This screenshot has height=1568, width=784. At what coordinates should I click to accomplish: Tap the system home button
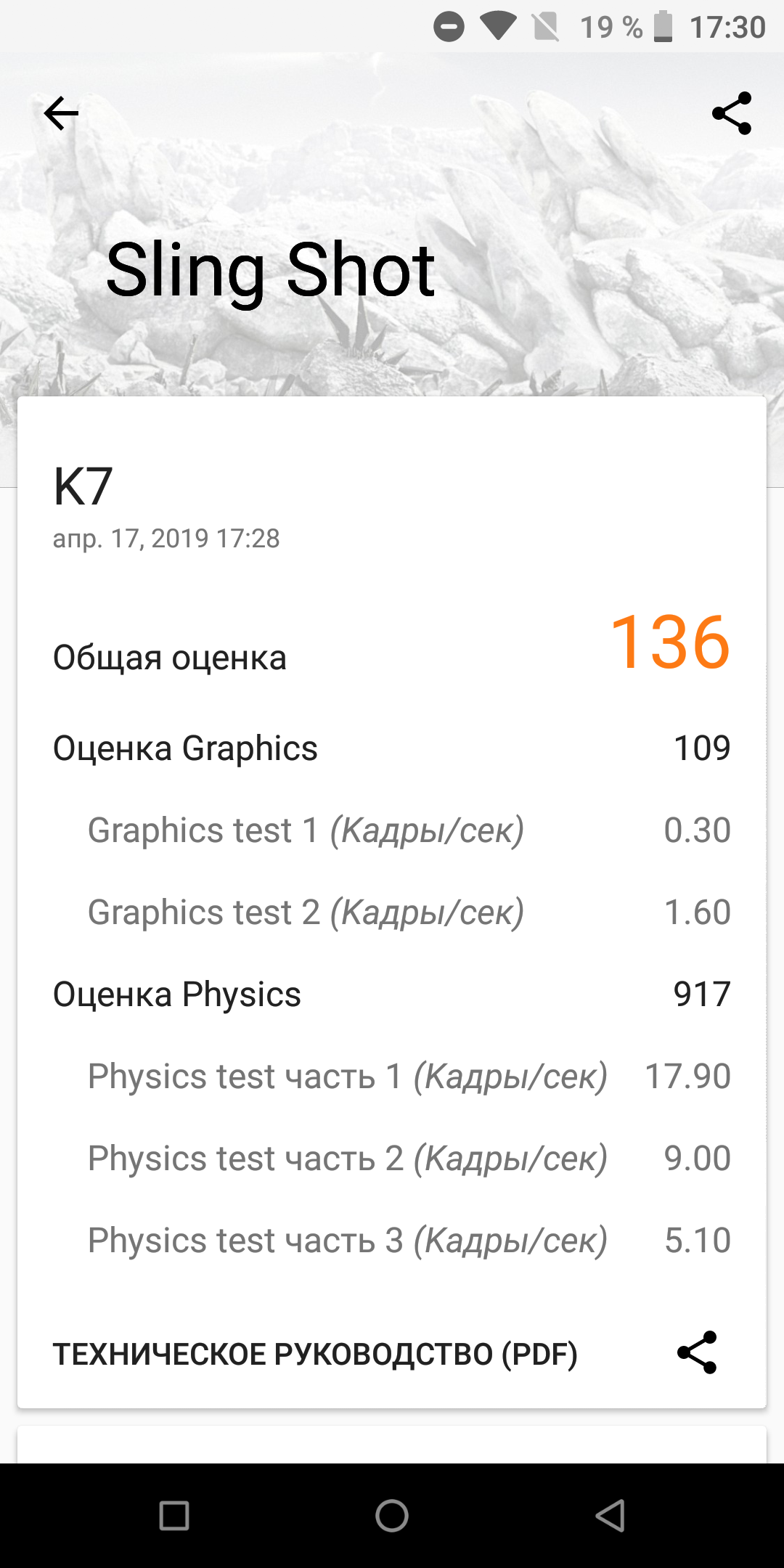coord(392,1516)
